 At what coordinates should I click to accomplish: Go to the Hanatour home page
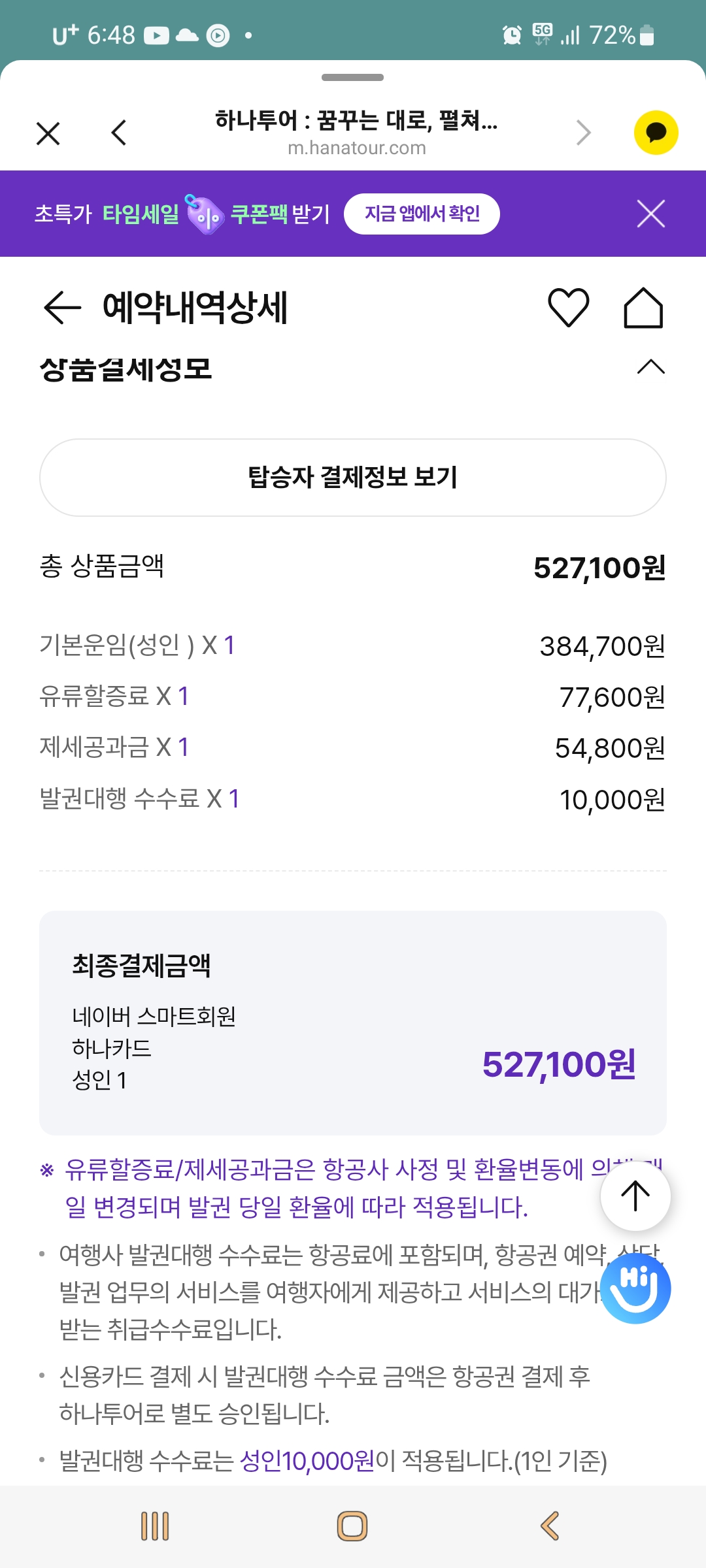tap(643, 307)
